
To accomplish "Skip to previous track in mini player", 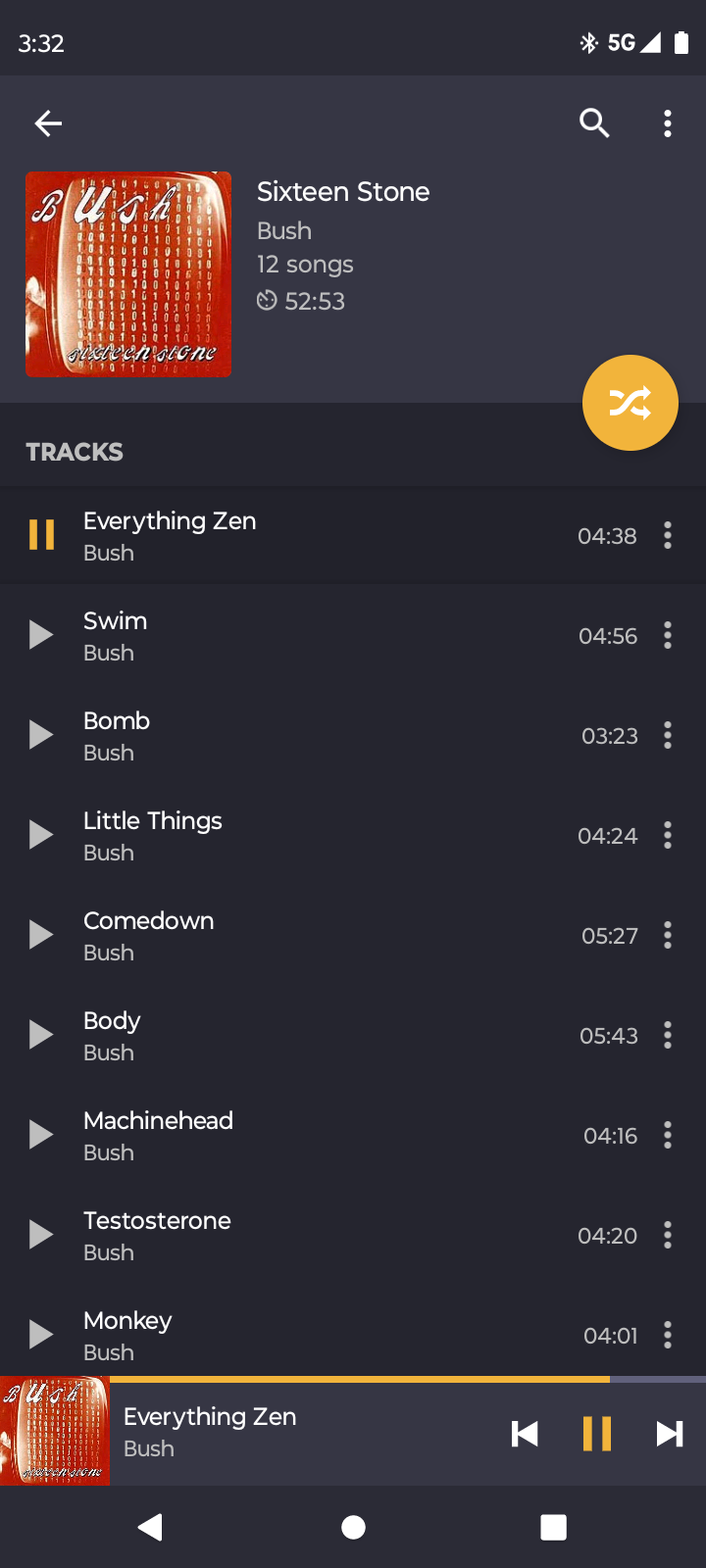I will [x=525, y=1434].
